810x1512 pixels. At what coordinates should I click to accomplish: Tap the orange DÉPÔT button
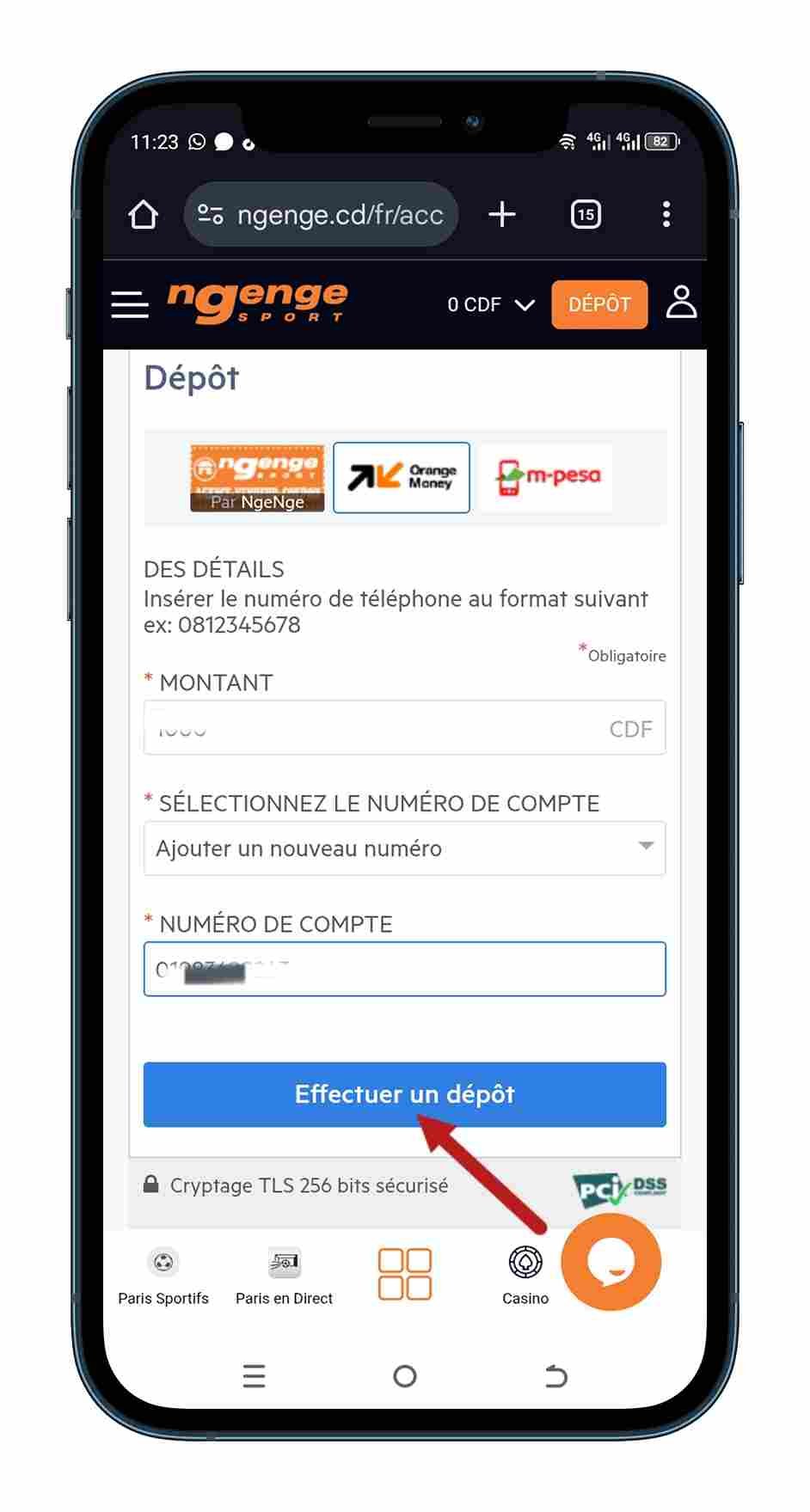[x=599, y=304]
